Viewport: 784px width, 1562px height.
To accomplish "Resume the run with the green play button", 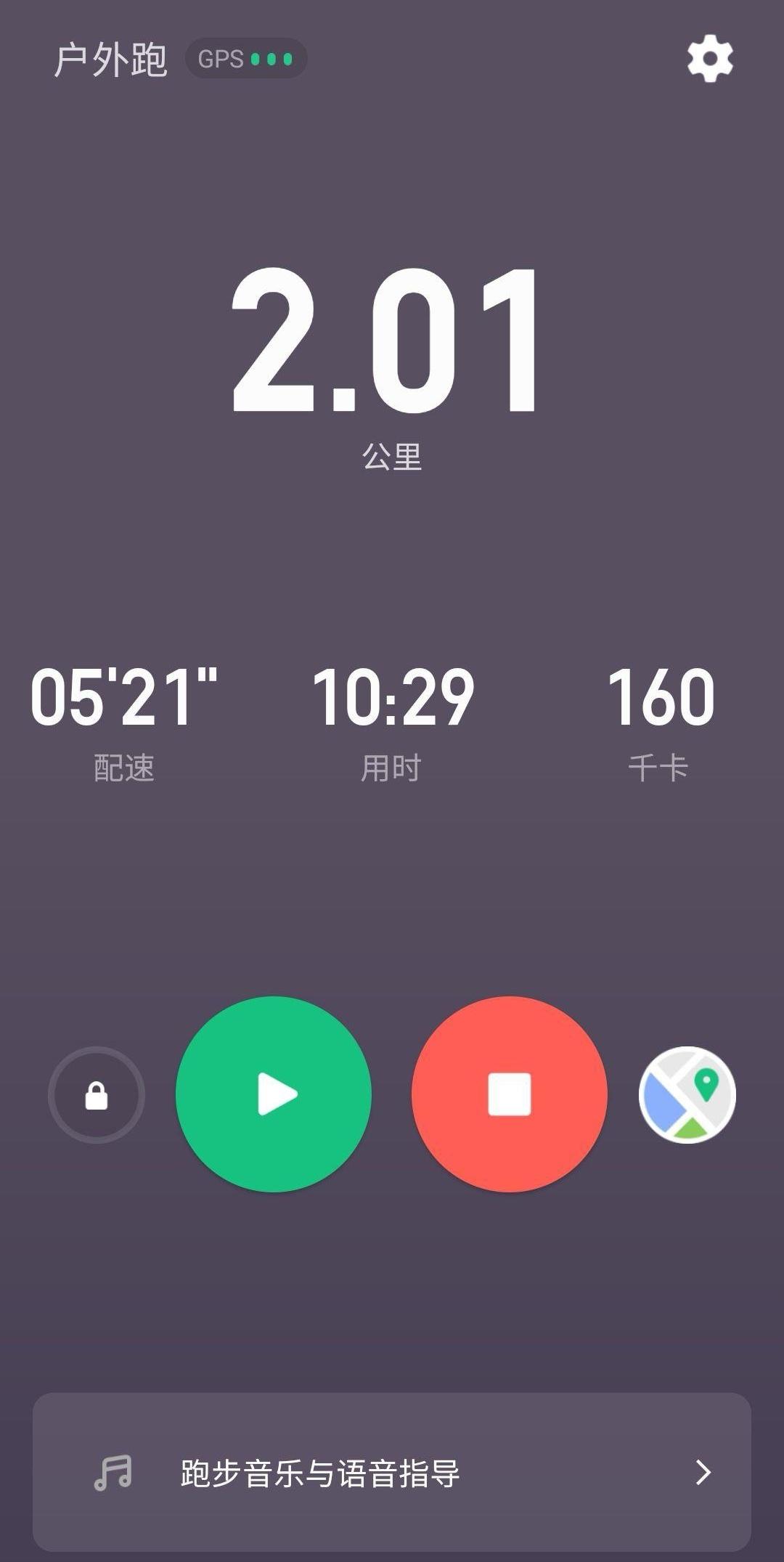I will [274, 1094].
